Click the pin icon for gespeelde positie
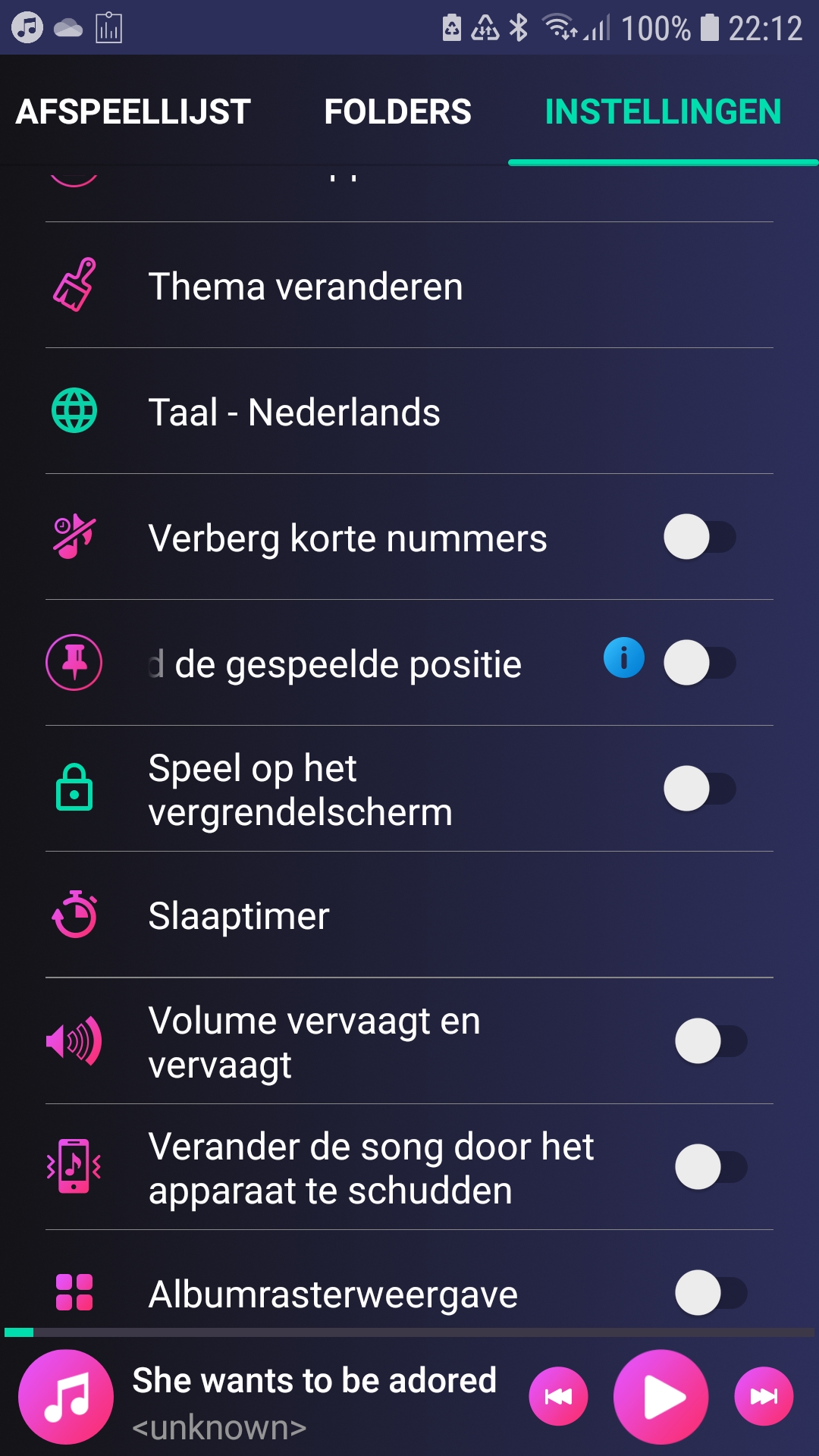This screenshot has height=1456, width=819. click(x=75, y=661)
